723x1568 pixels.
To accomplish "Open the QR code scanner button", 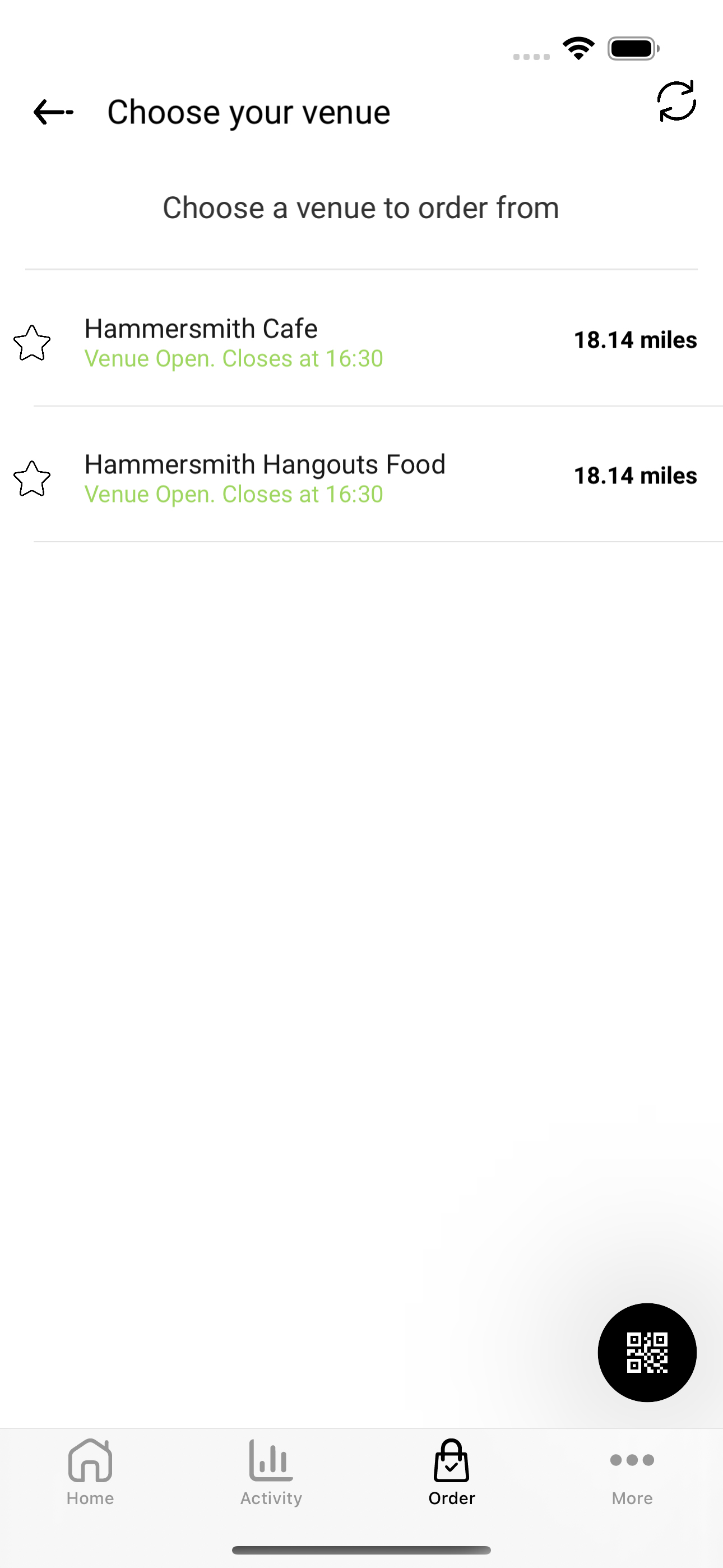I will 647,1352.
